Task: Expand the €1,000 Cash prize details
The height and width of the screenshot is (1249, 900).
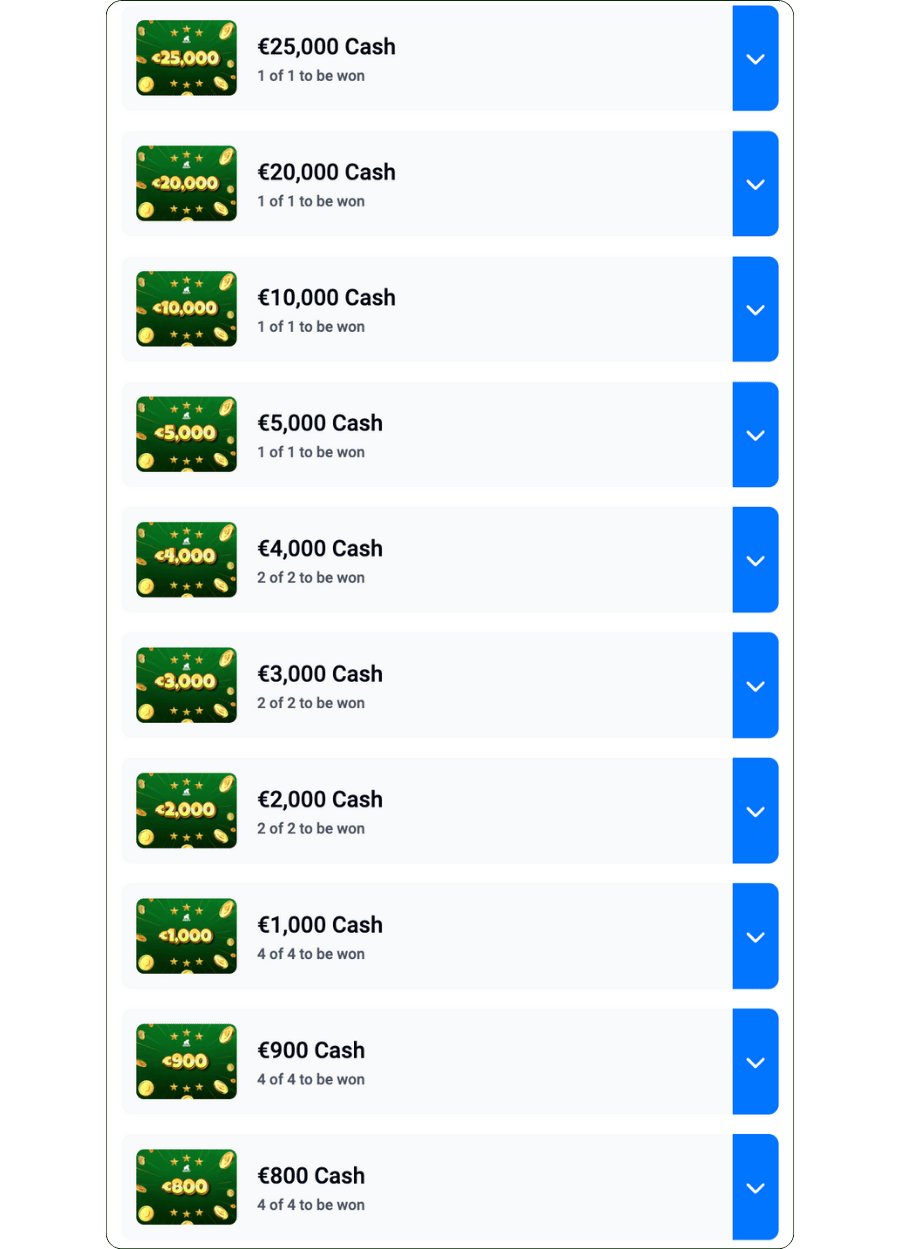Action: pos(755,937)
